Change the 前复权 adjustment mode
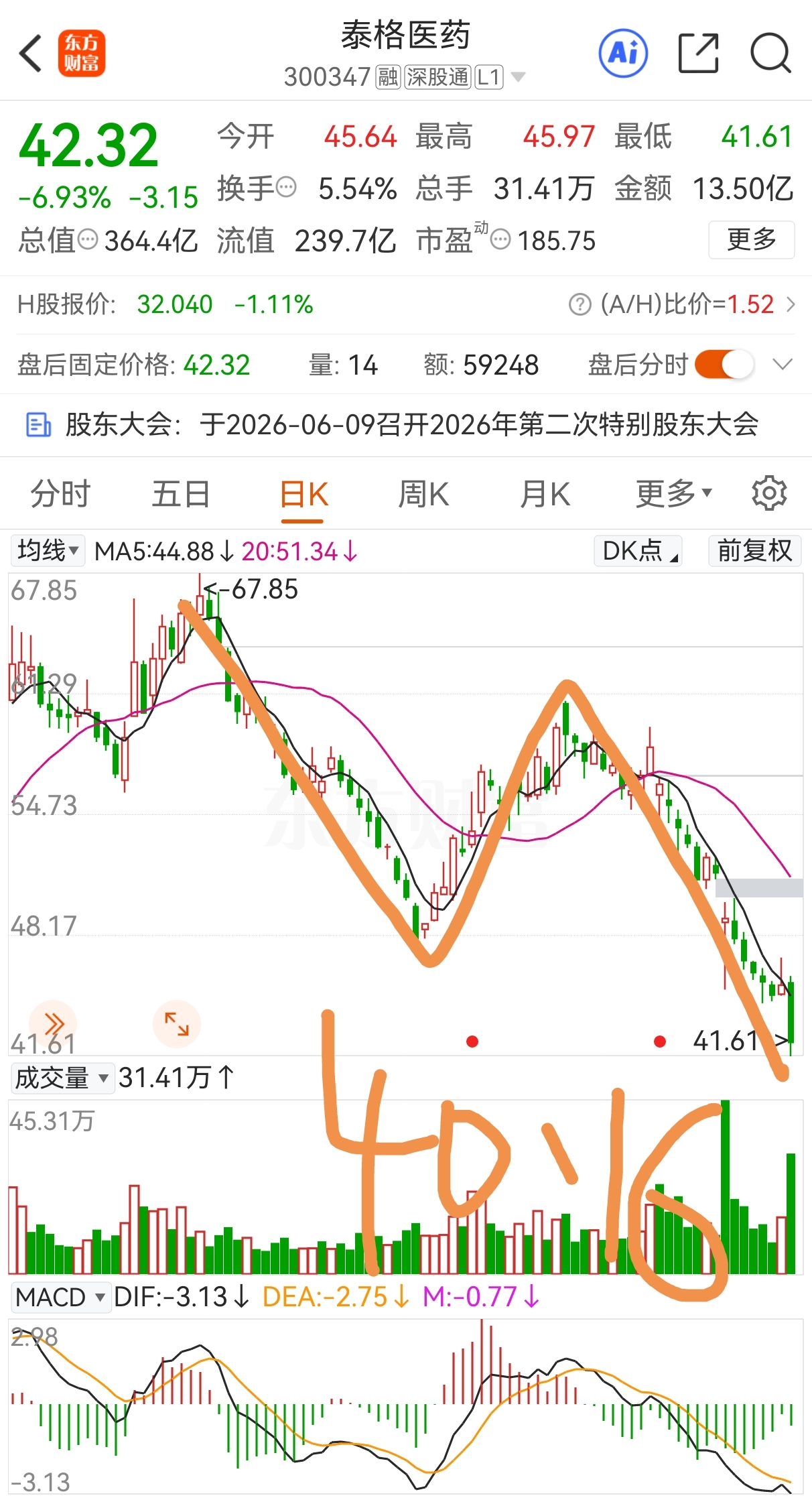 [755, 551]
